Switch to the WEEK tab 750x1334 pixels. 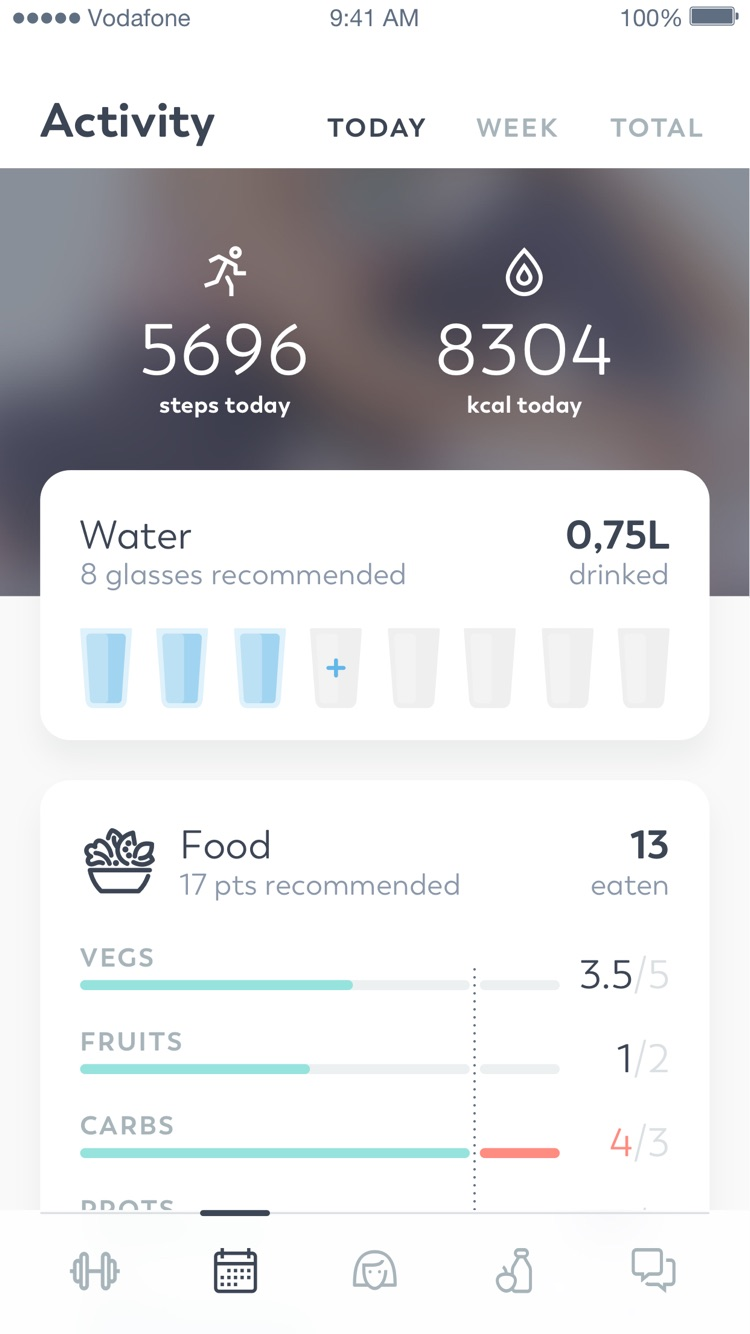516,127
